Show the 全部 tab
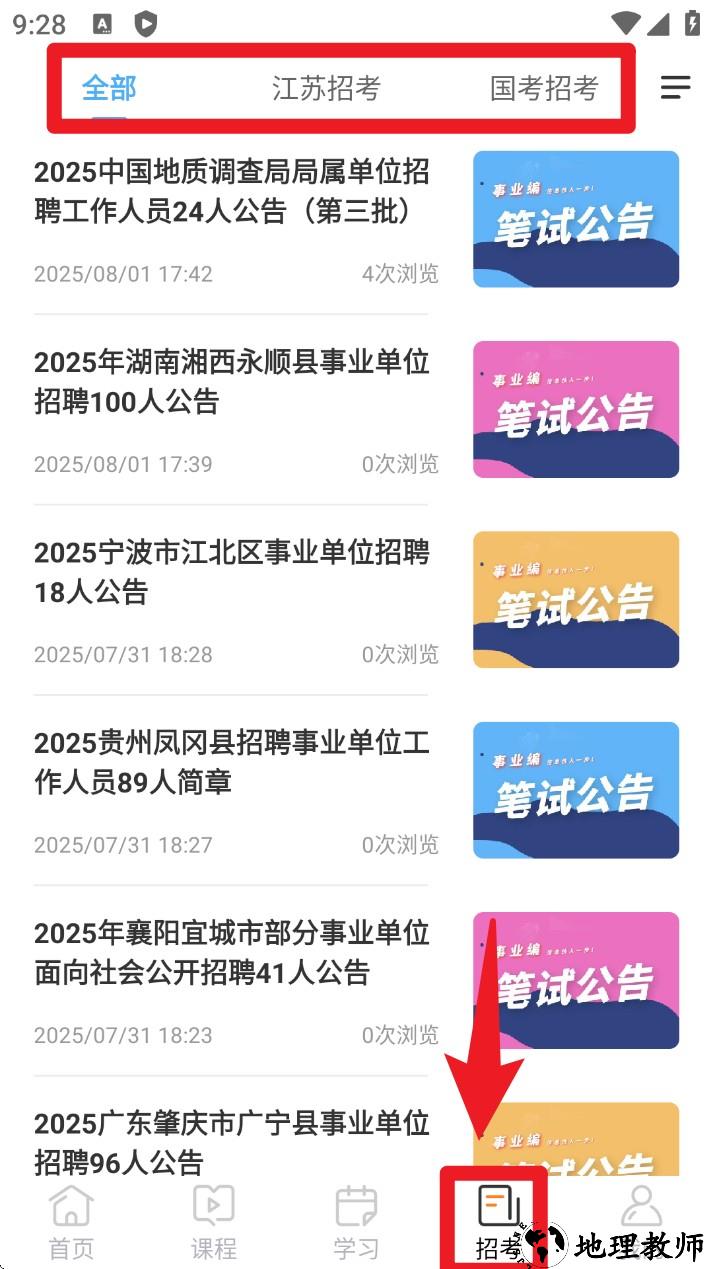This screenshot has width=713, height=1269. [109, 89]
